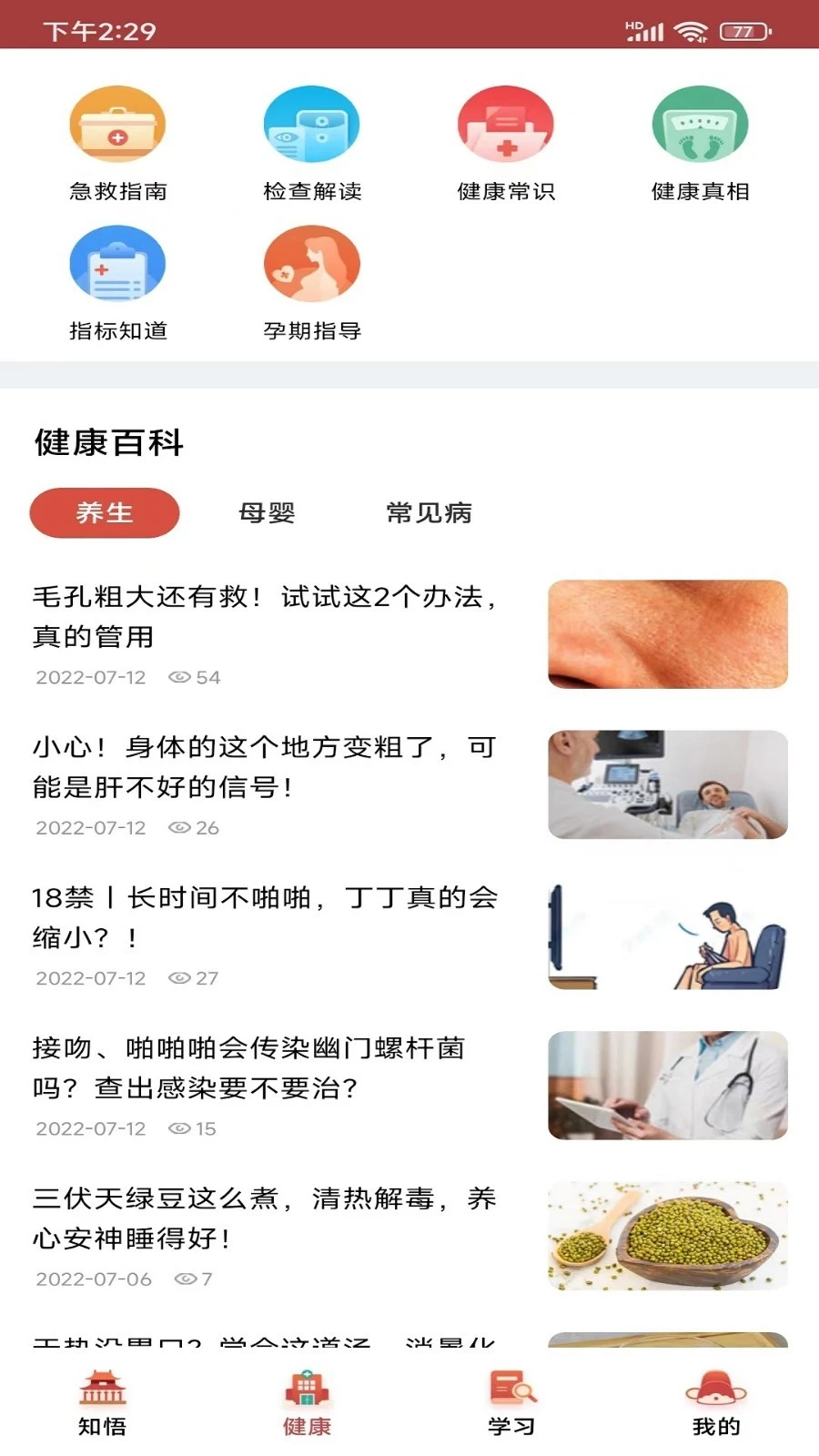
Task: Select the 养生 category button
Action: click(104, 512)
